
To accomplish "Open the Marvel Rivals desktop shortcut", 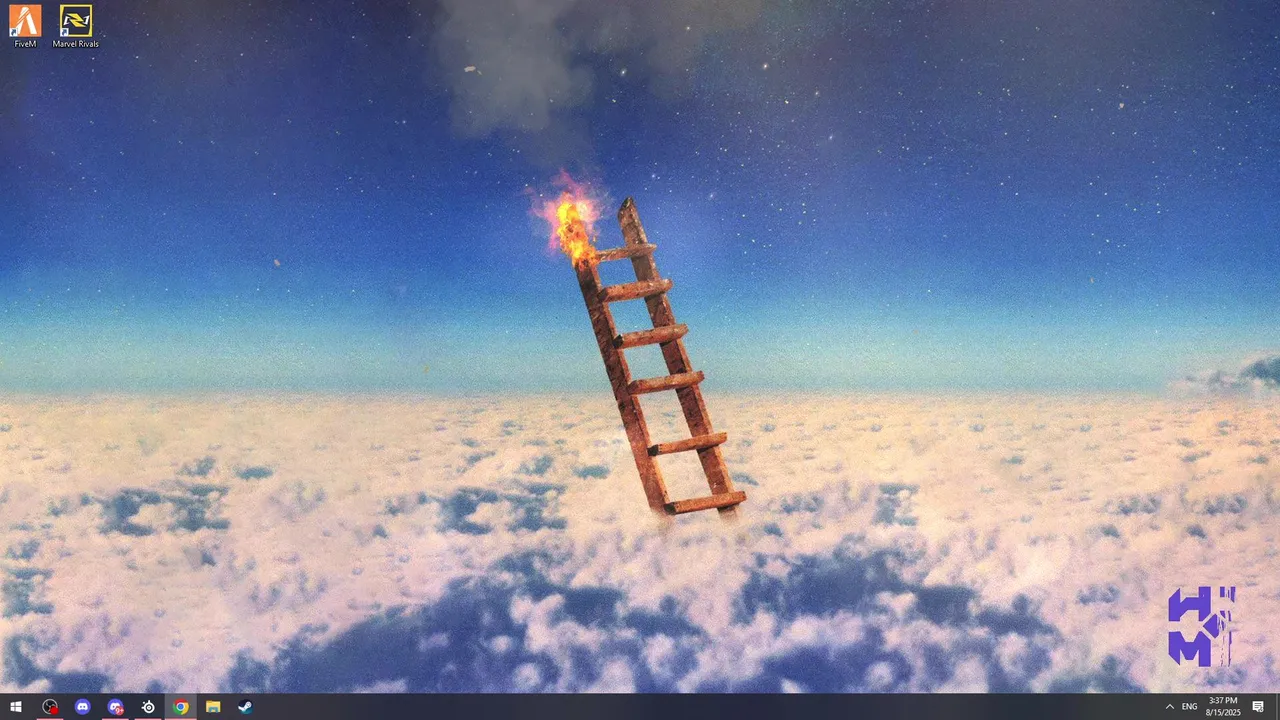I will tap(76, 22).
